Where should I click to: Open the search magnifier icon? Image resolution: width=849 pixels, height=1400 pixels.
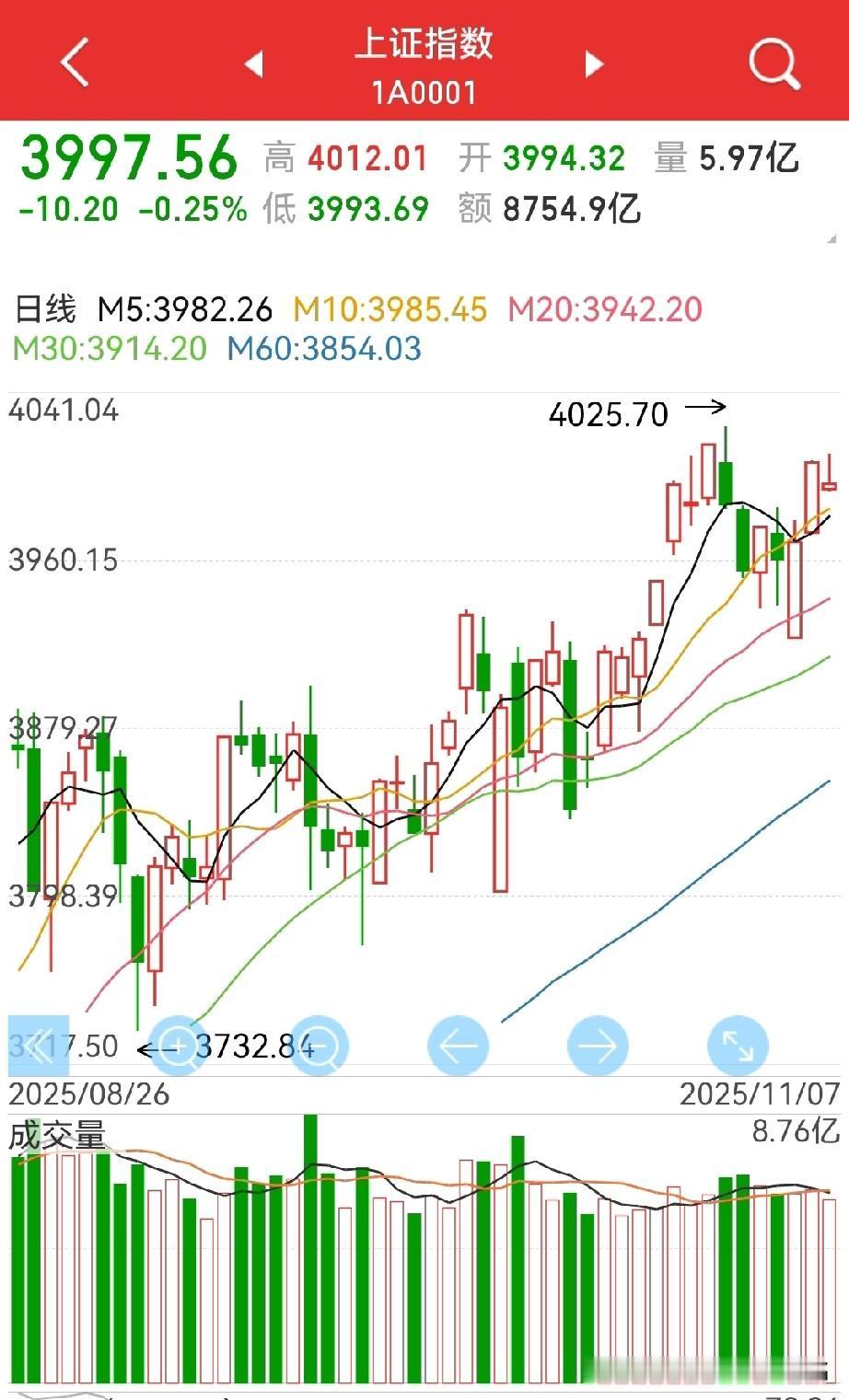(x=772, y=63)
